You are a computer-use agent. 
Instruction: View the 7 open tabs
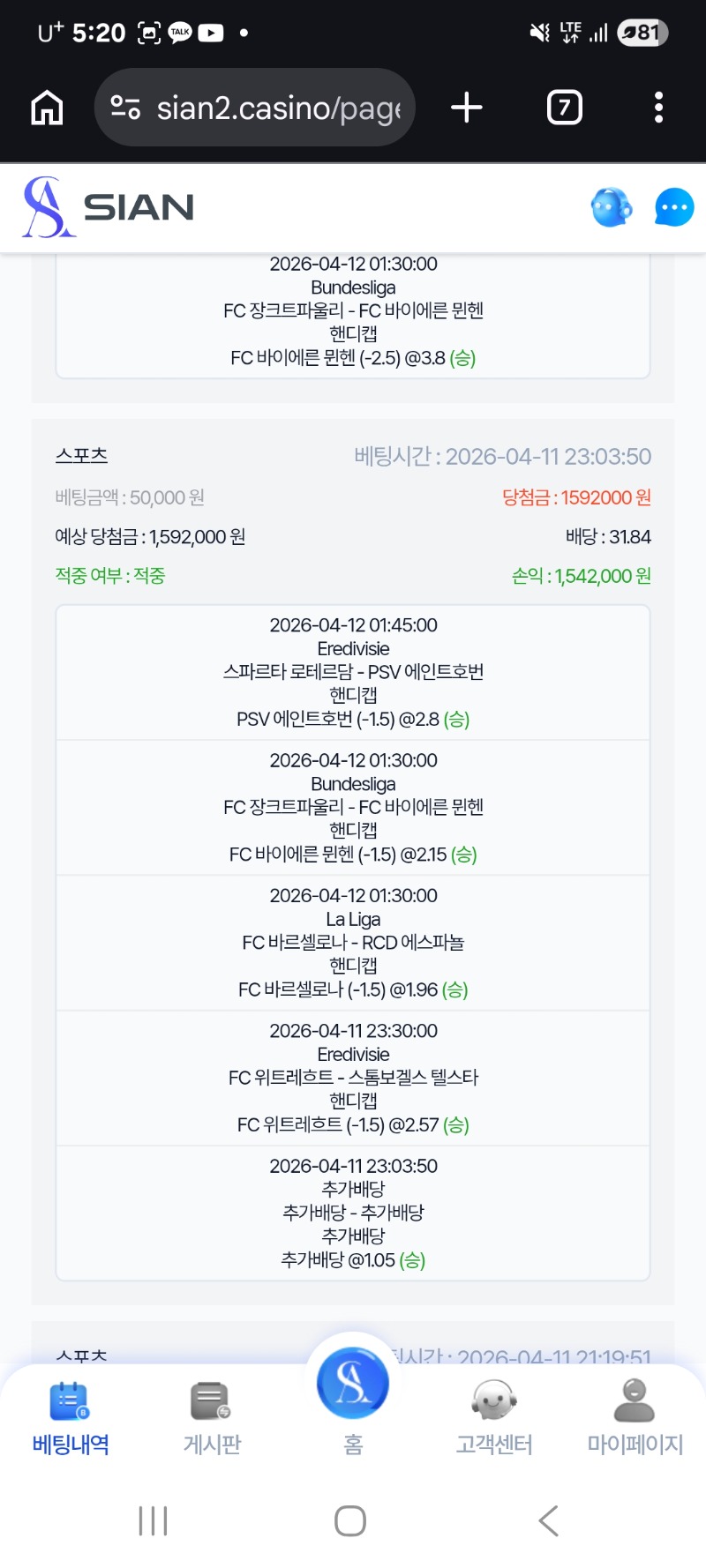[x=565, y=108]
